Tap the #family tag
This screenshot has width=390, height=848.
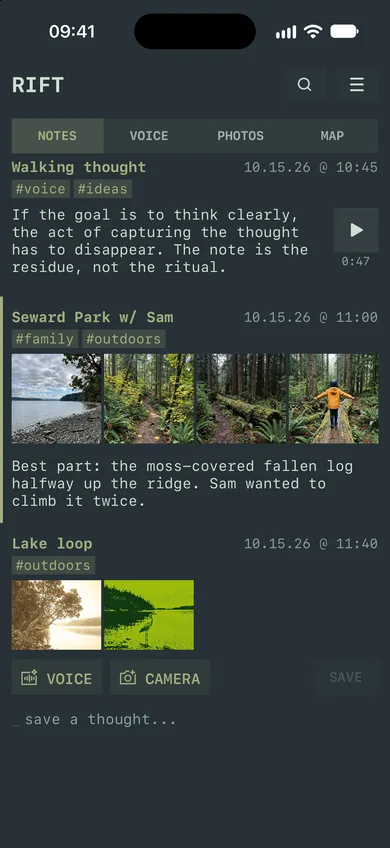(45, 339)
